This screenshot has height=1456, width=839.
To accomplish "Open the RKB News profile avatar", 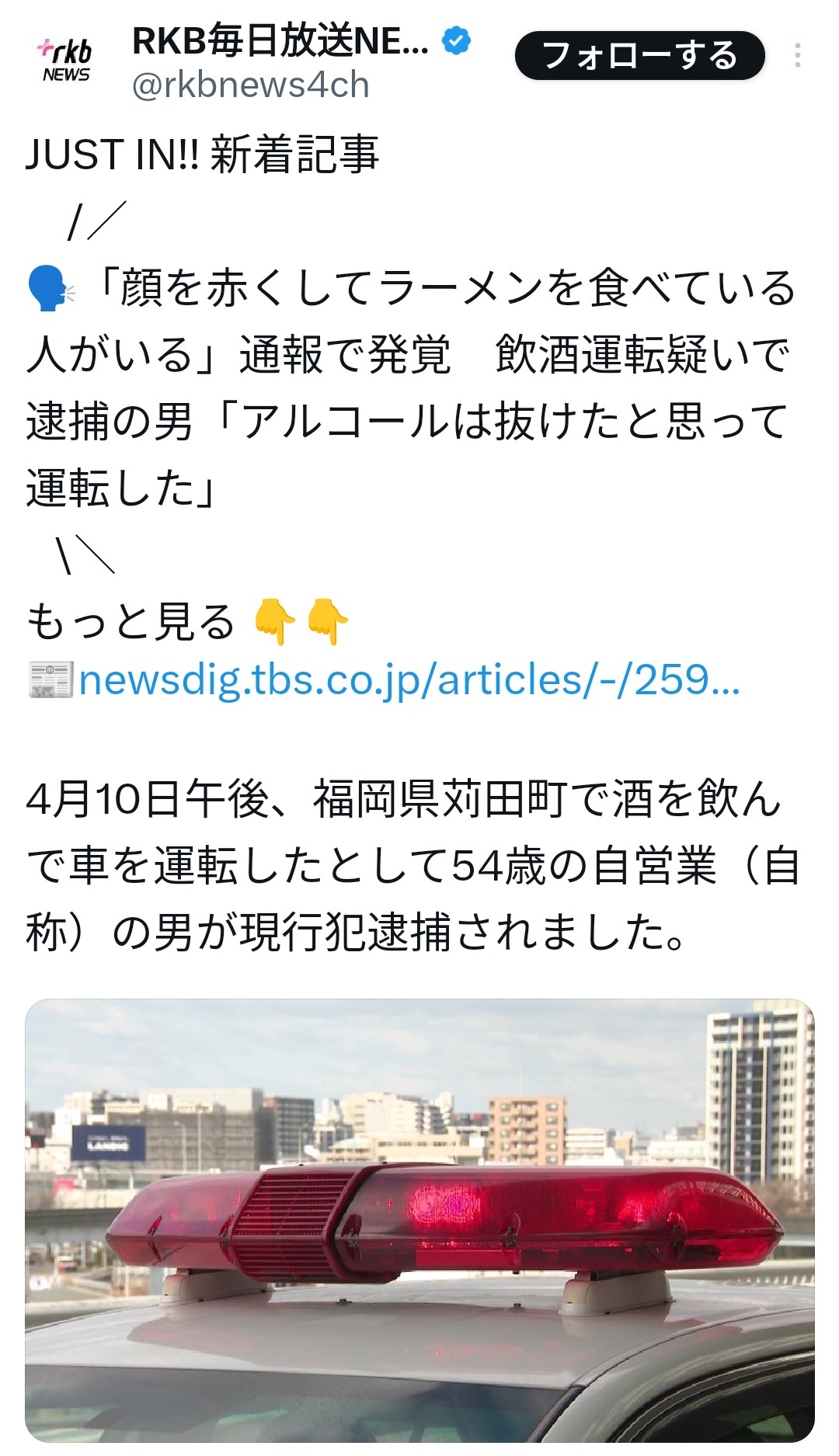I will tap(66, 61).
